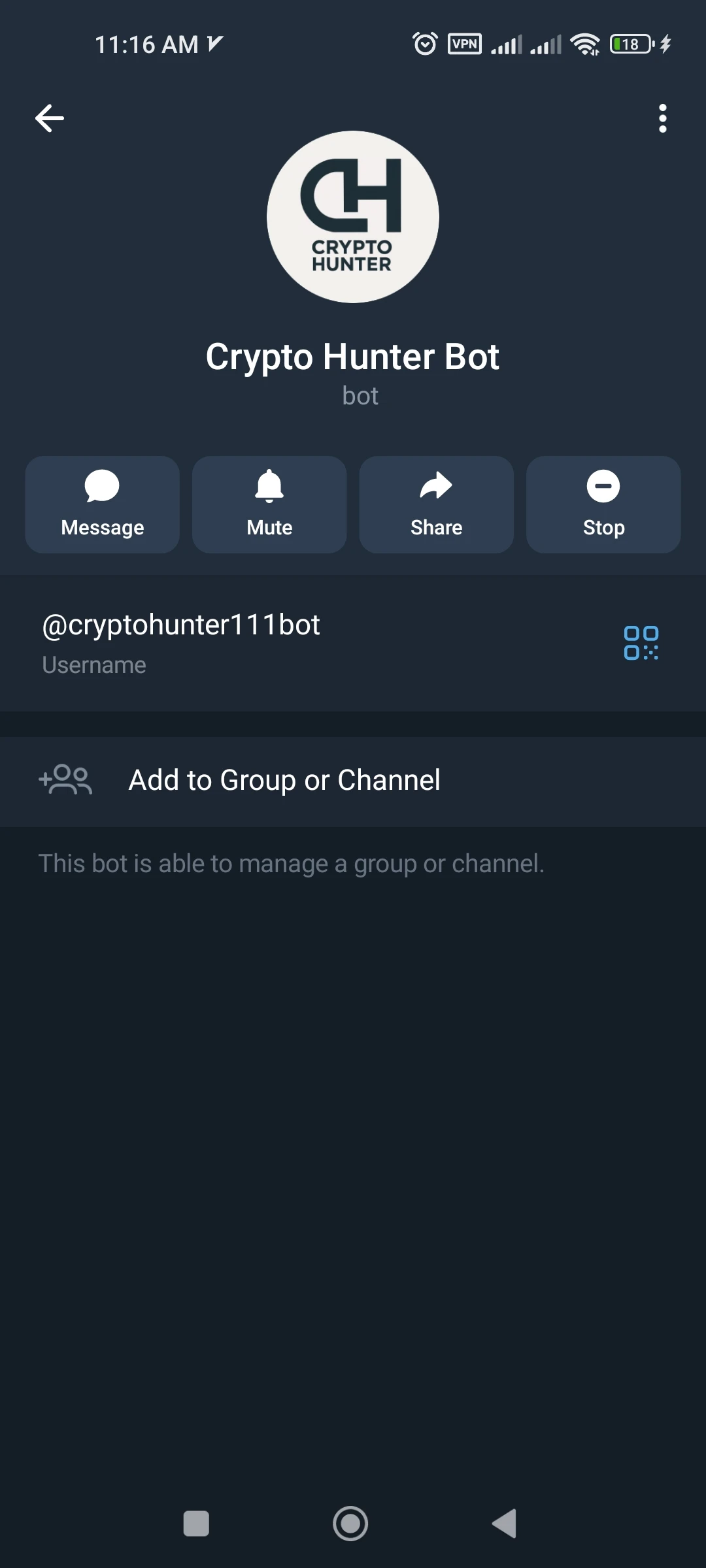The width and height of the screenshot is (706, 1568).
Task: Show the bot's QR code
Action: coord(641,643)
